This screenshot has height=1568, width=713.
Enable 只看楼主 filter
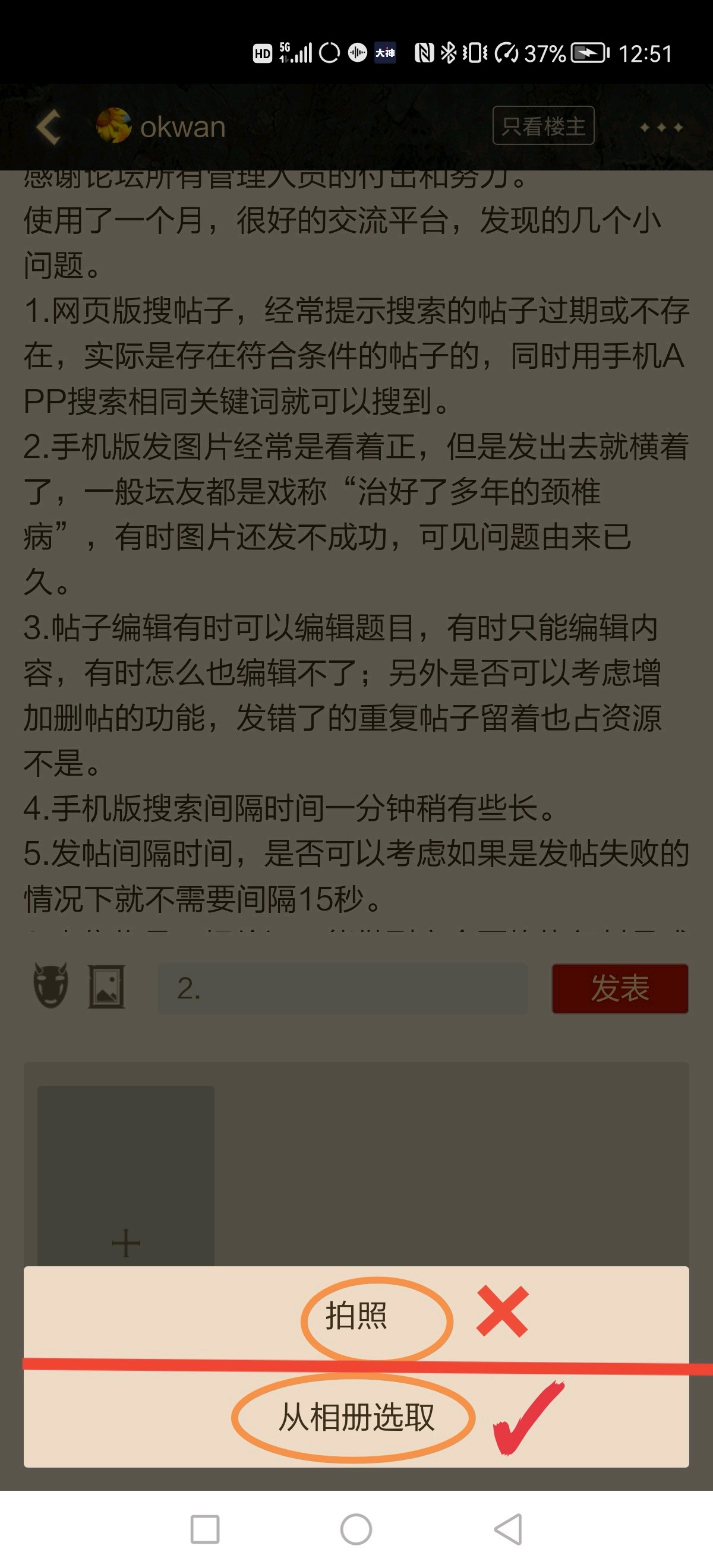(542, 126)
